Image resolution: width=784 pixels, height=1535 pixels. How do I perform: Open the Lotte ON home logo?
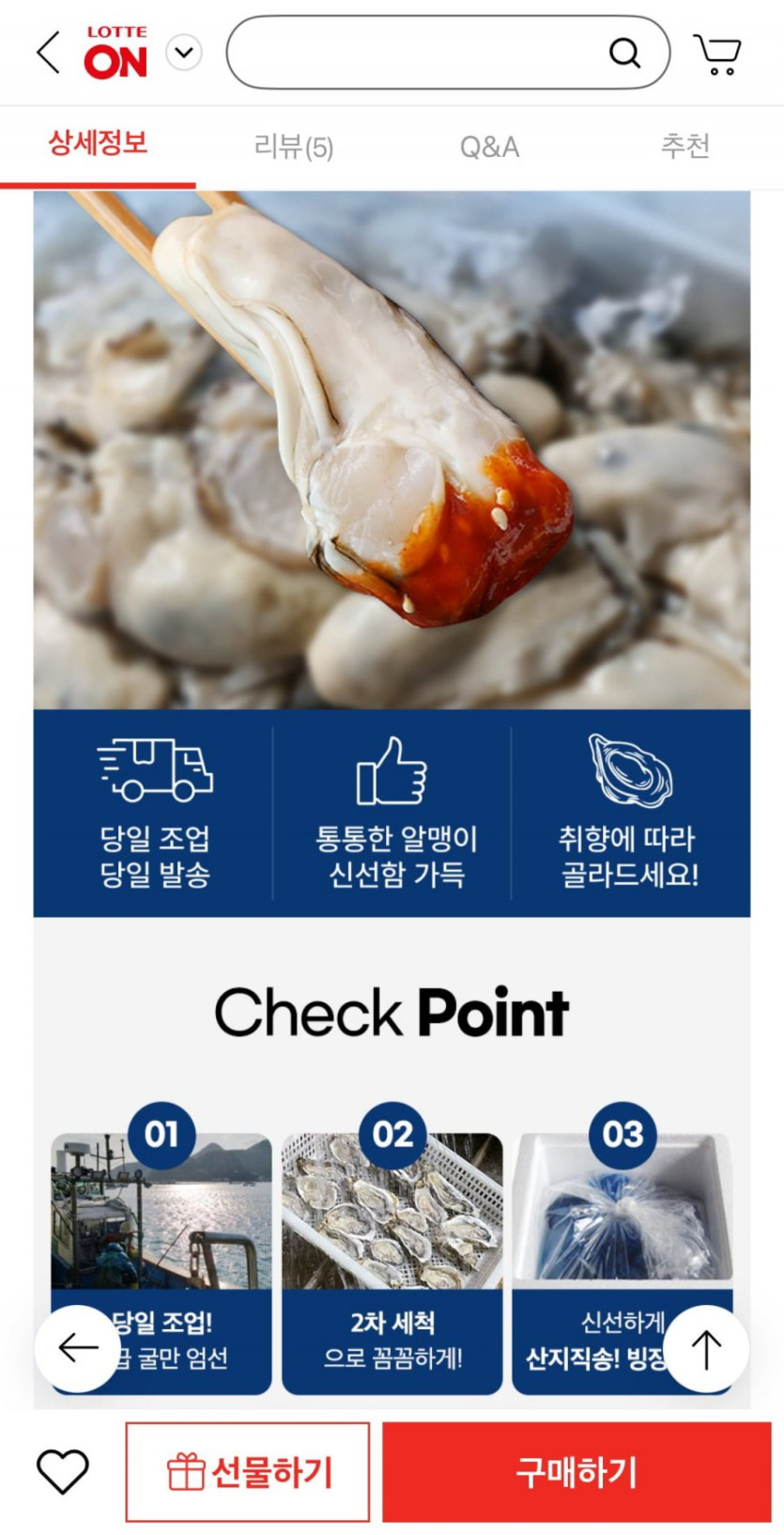pos(115,53)
